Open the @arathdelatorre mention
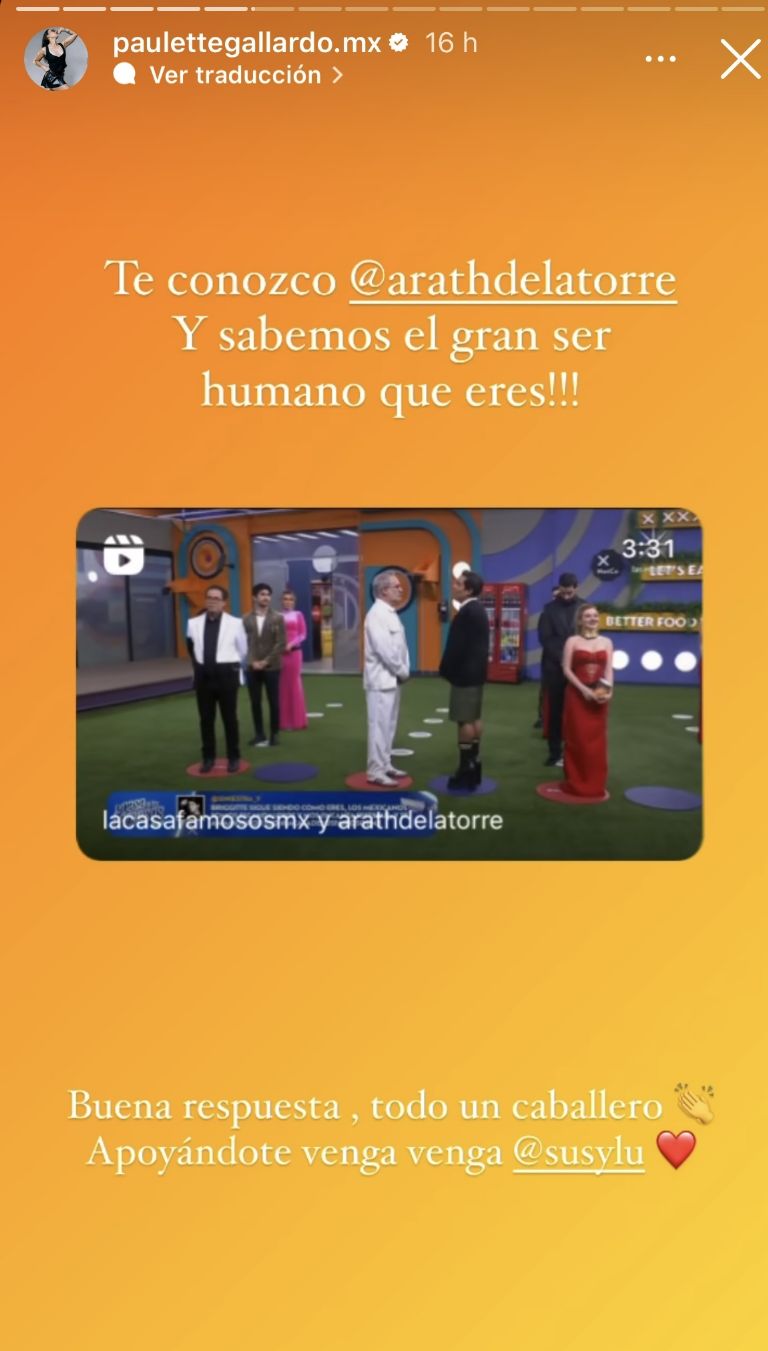Image resolution: width=768 pixels, height=1351 pixels. (x=512, y=280)
